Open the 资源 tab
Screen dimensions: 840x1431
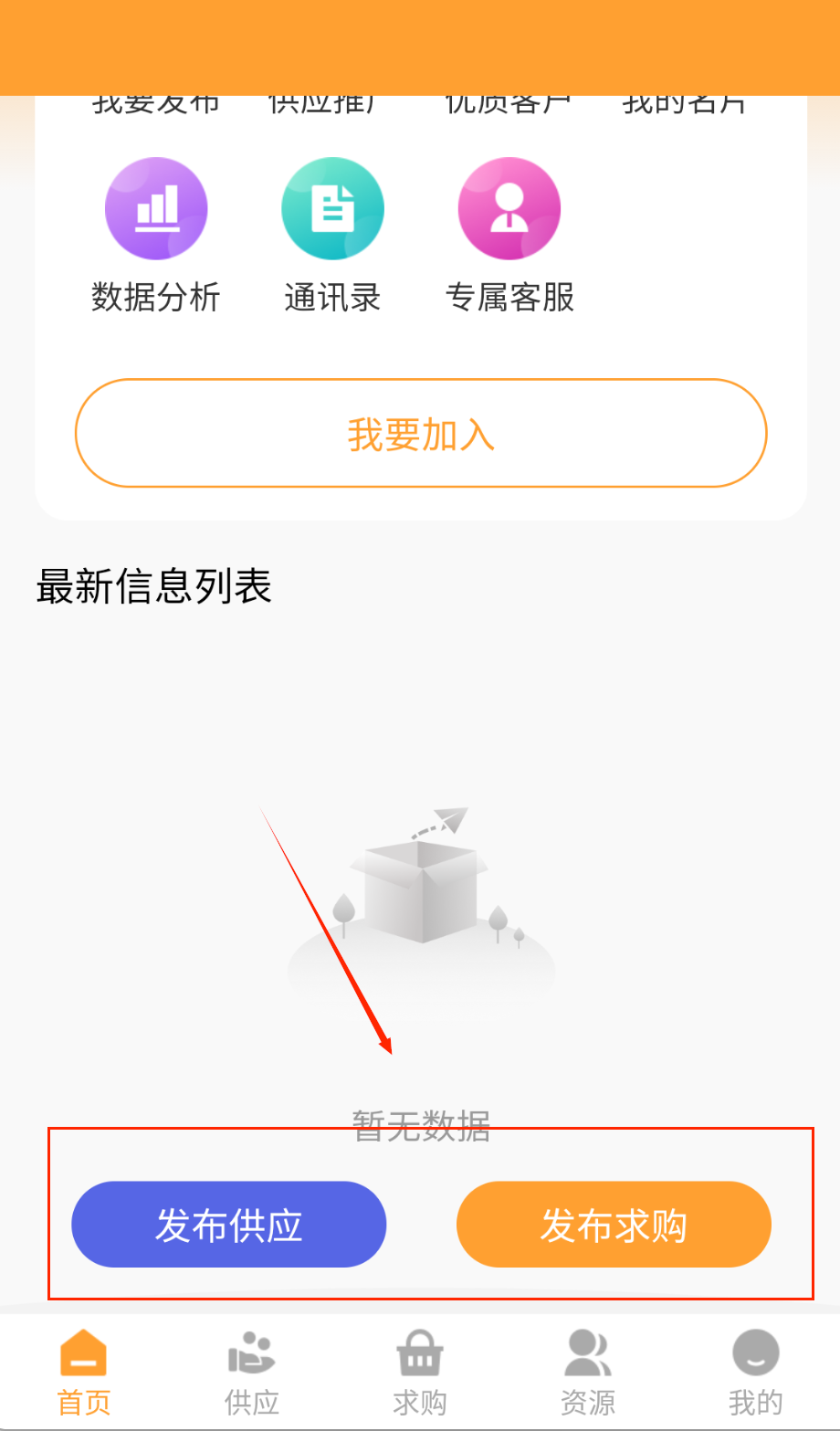588,1372
